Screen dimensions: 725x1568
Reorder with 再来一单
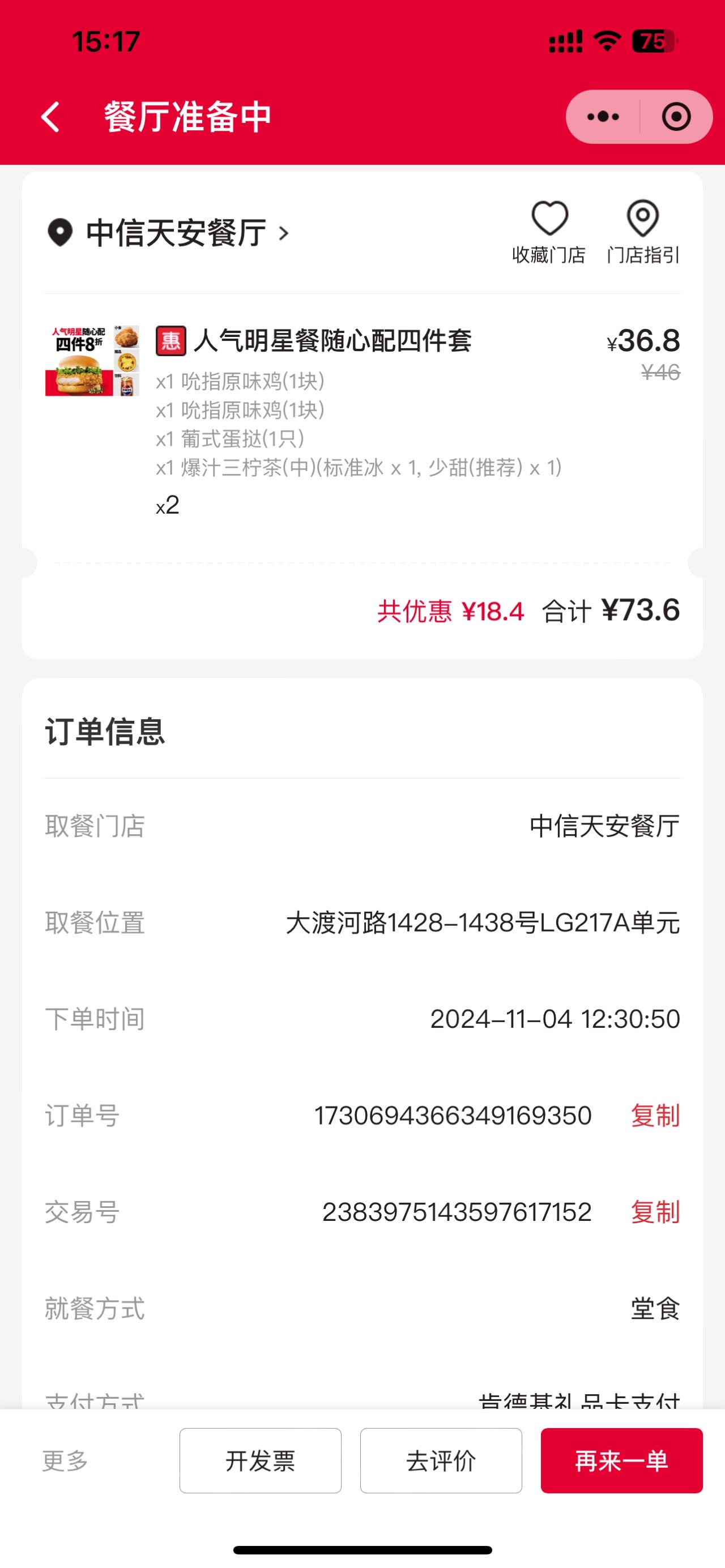pyautogui.click(x=621, y=1460)
